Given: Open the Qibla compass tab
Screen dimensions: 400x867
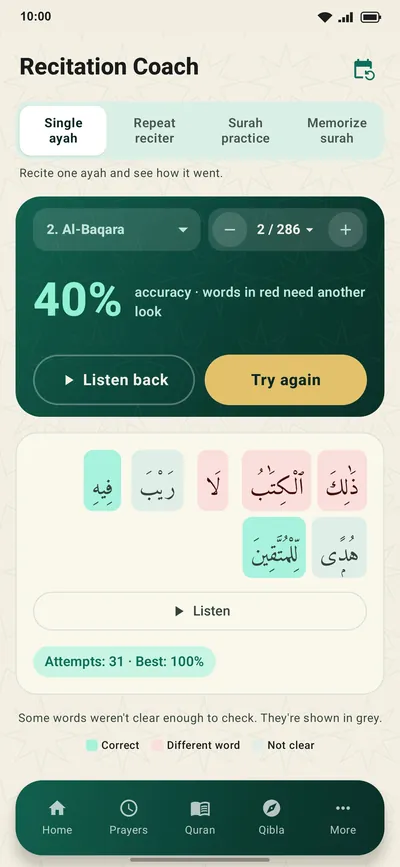Looking at the screenshot, I should 271,818.
